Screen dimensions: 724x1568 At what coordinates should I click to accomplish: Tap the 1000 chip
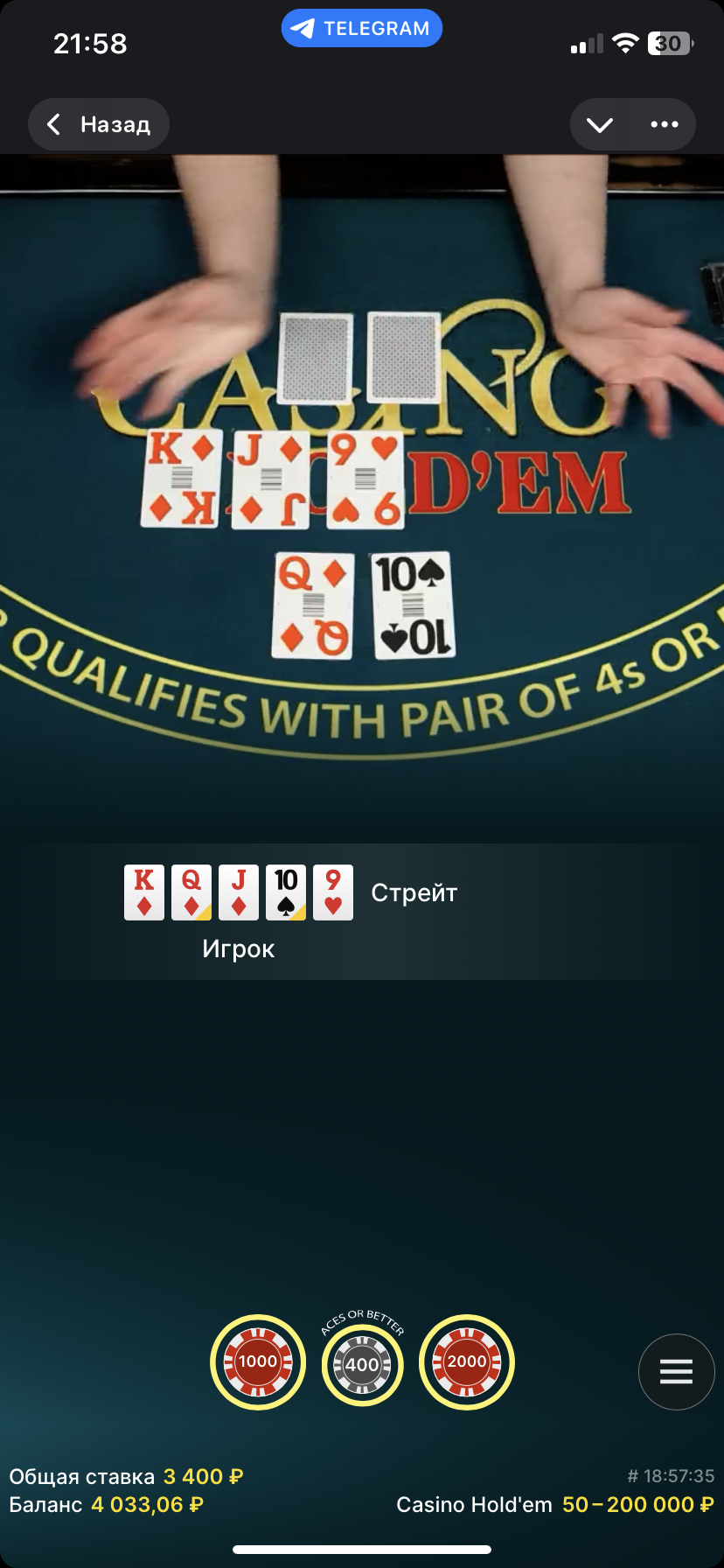pos(258,1361)
